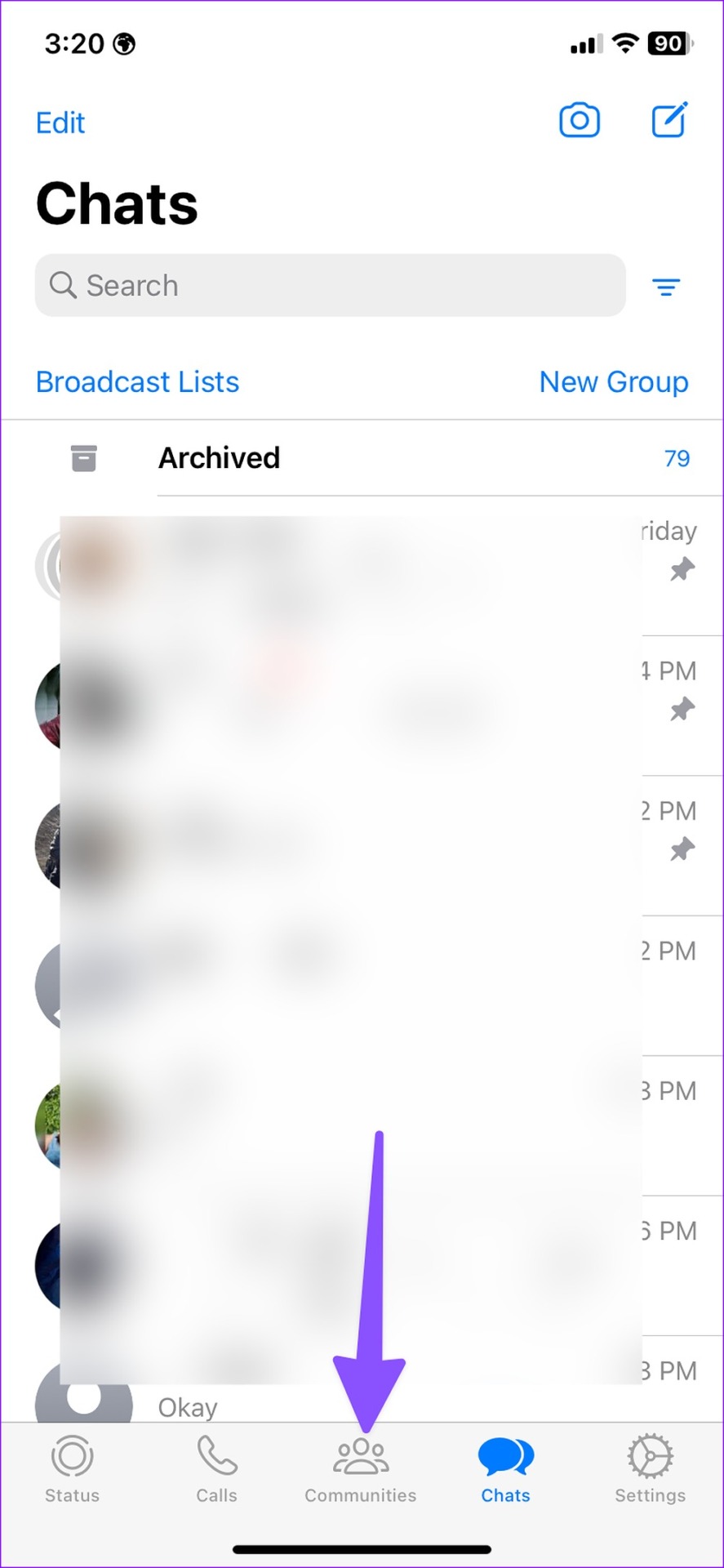Image resolution: width=724 pixels, height=1568 pixels.
Task: Compose a new chat
Action: click(669, 121)
